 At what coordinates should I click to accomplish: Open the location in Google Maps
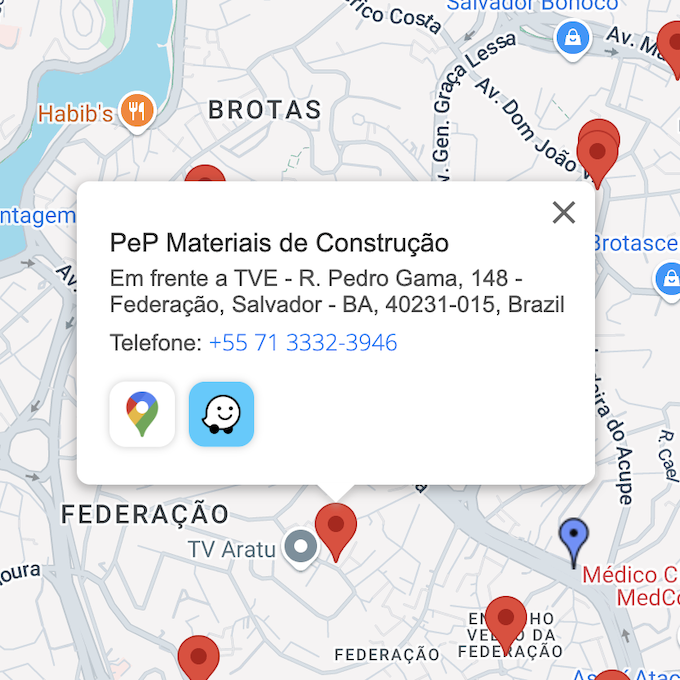(x=142, y=414)
